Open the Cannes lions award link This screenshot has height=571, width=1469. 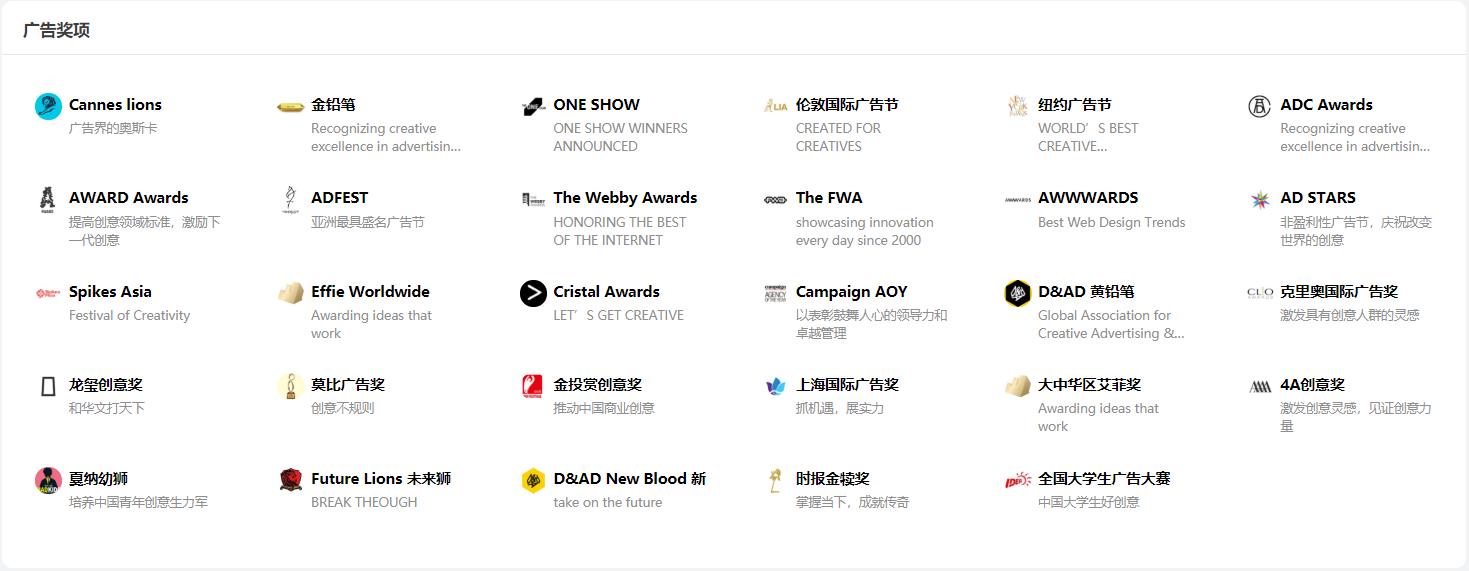click(115, 105)
